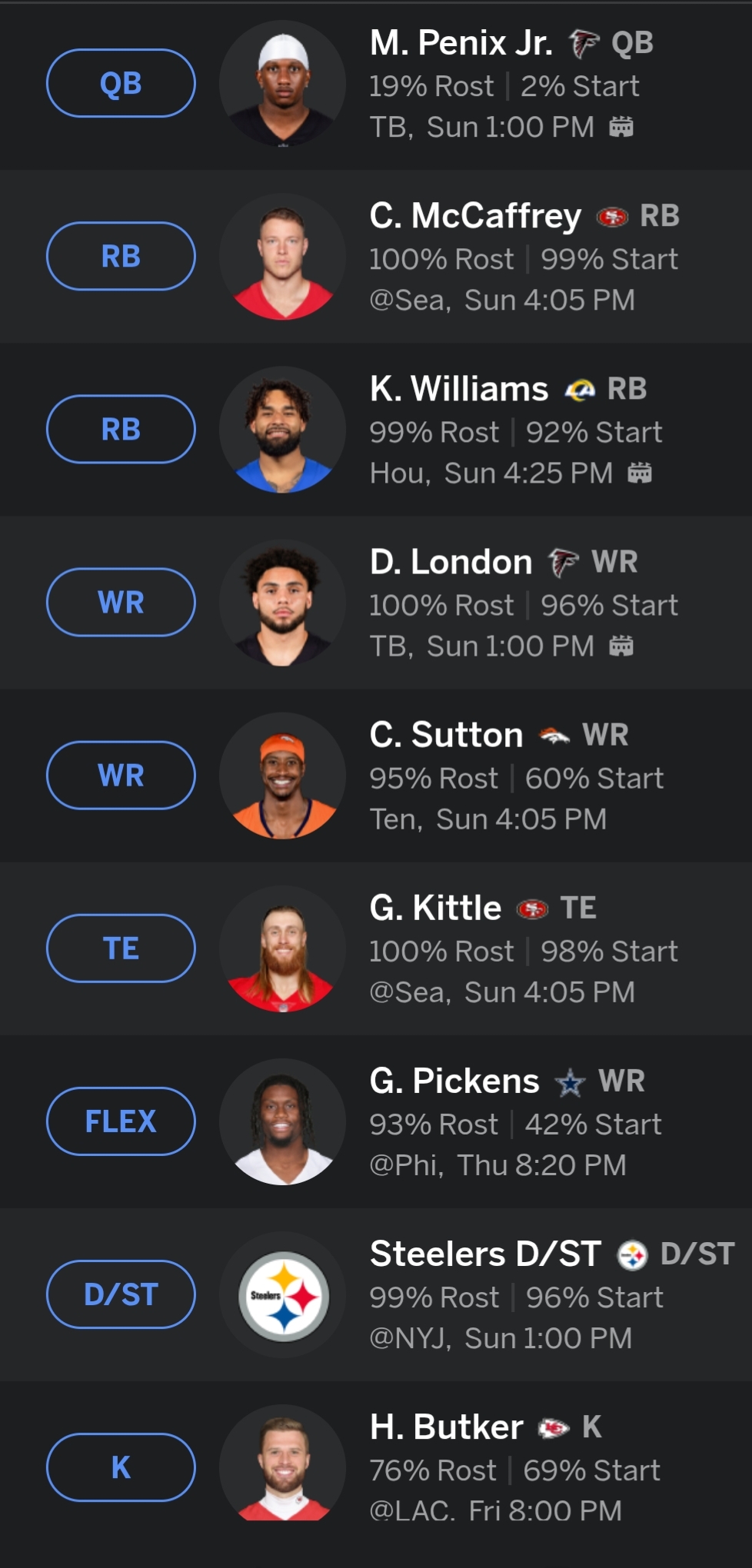View C. McCaffrey's player card
752x1568 pixels.
pos(475,216)
